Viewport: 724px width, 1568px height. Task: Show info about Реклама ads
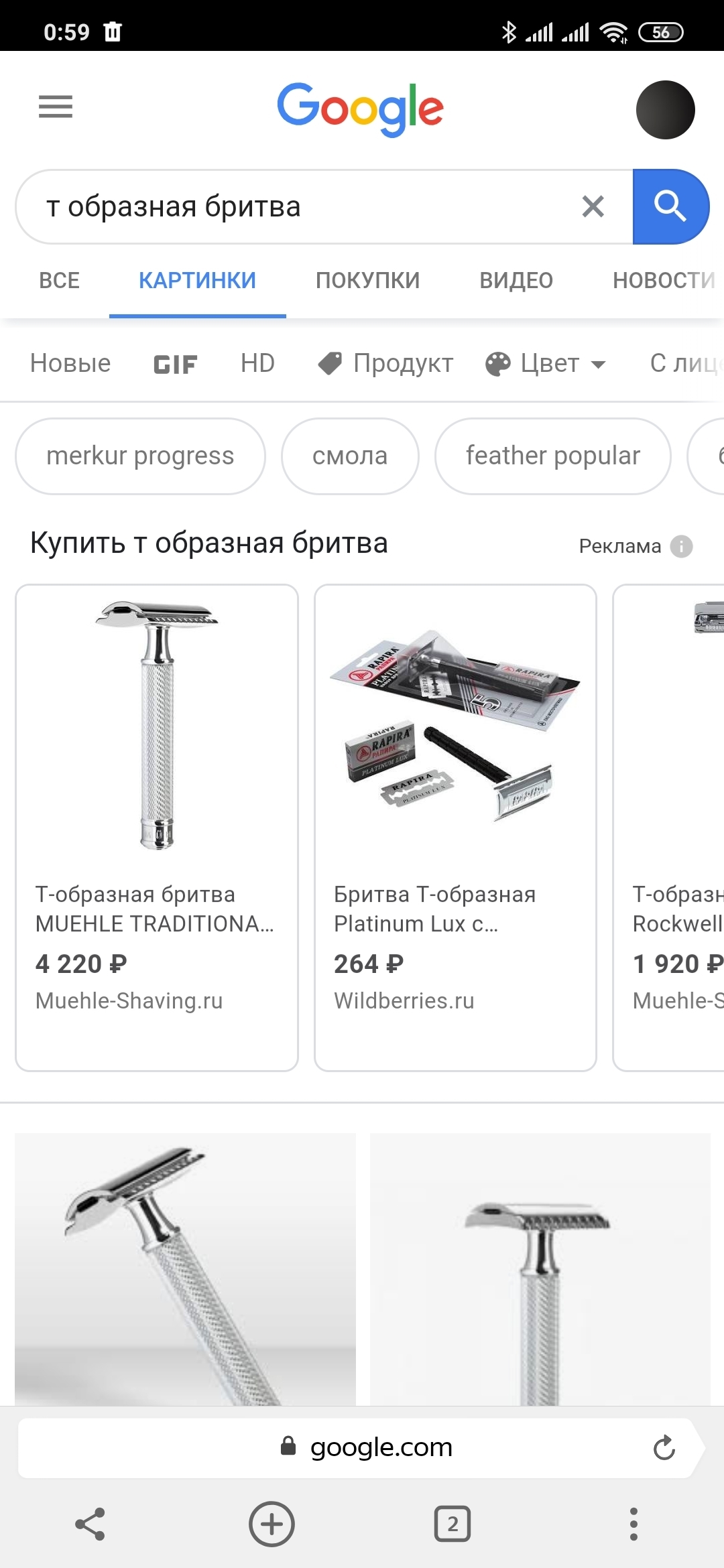click(x=681, y=546)
